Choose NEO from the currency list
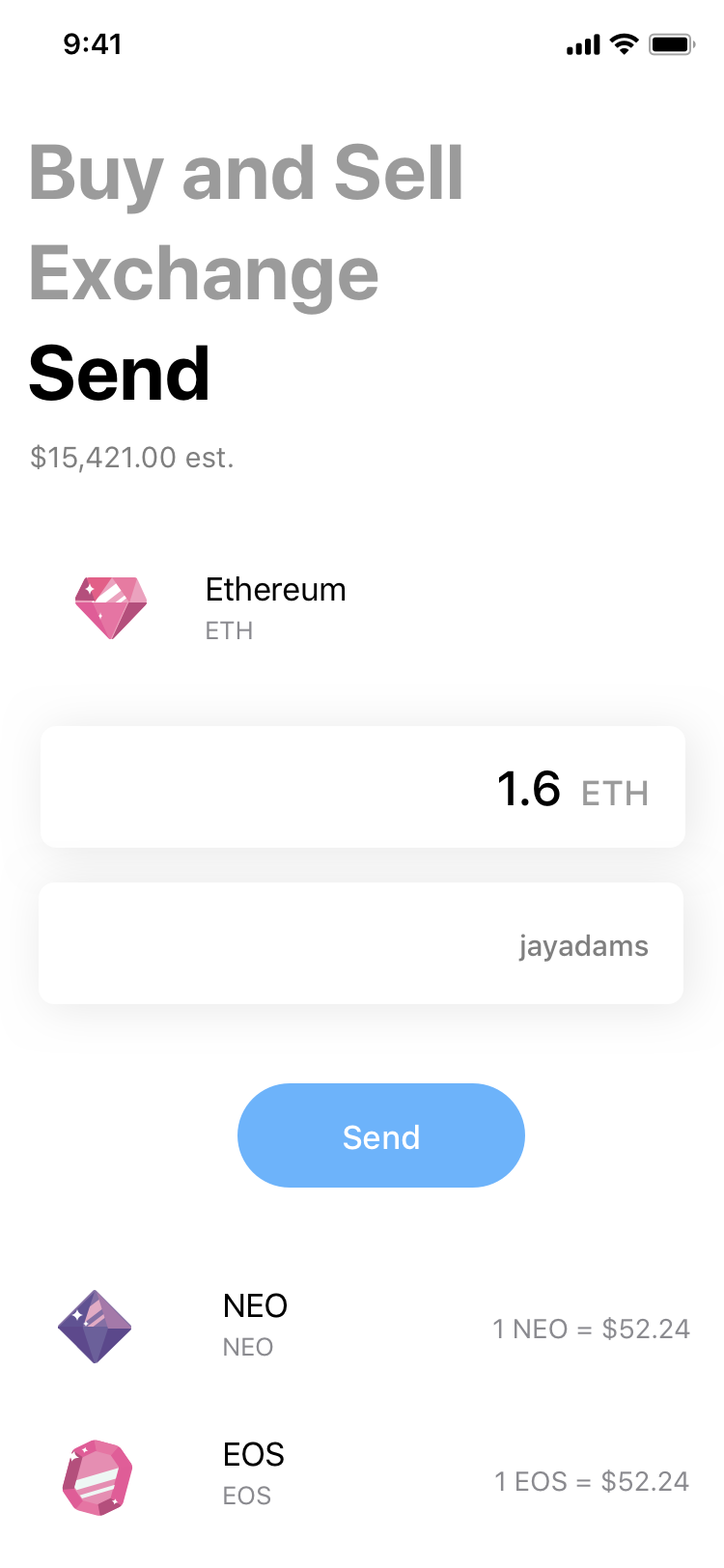The width and height of the screenshot is (724, 1568). 362,1327
